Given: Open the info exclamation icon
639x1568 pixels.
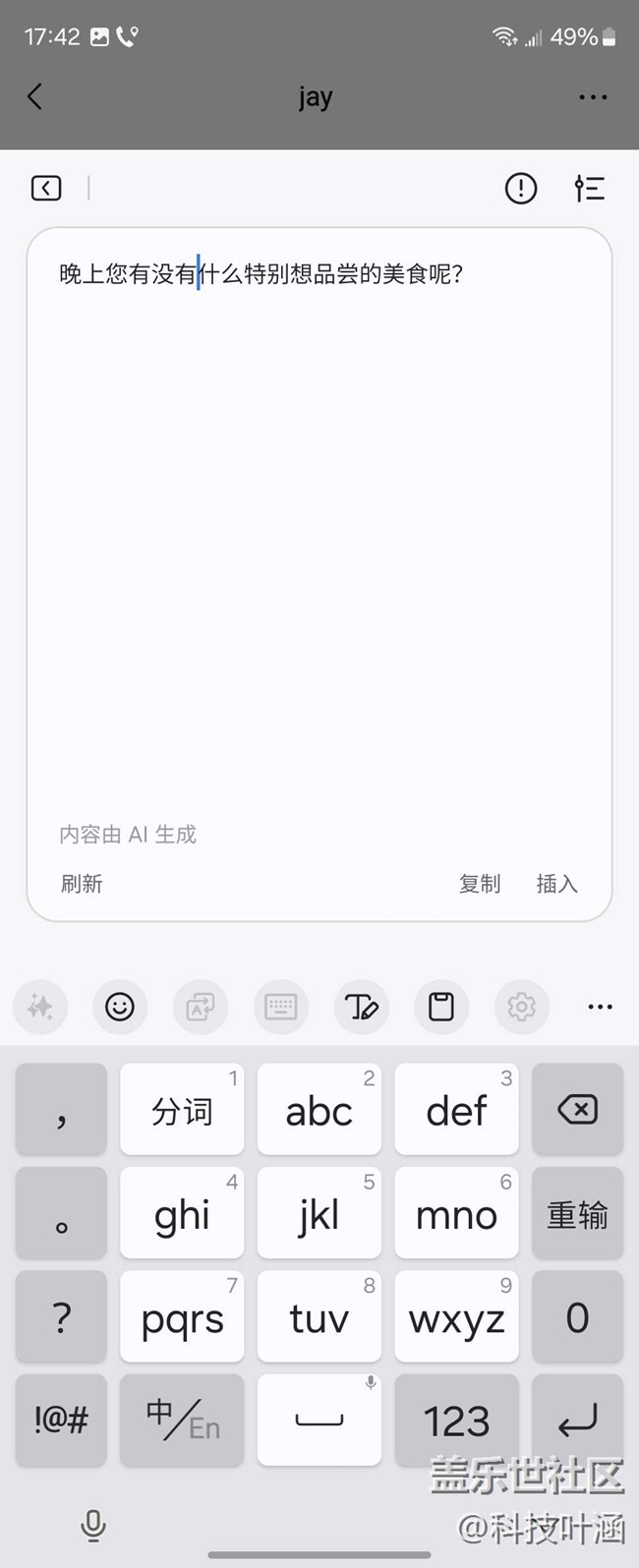Looking at the screenshot, I should coord(521,188).
